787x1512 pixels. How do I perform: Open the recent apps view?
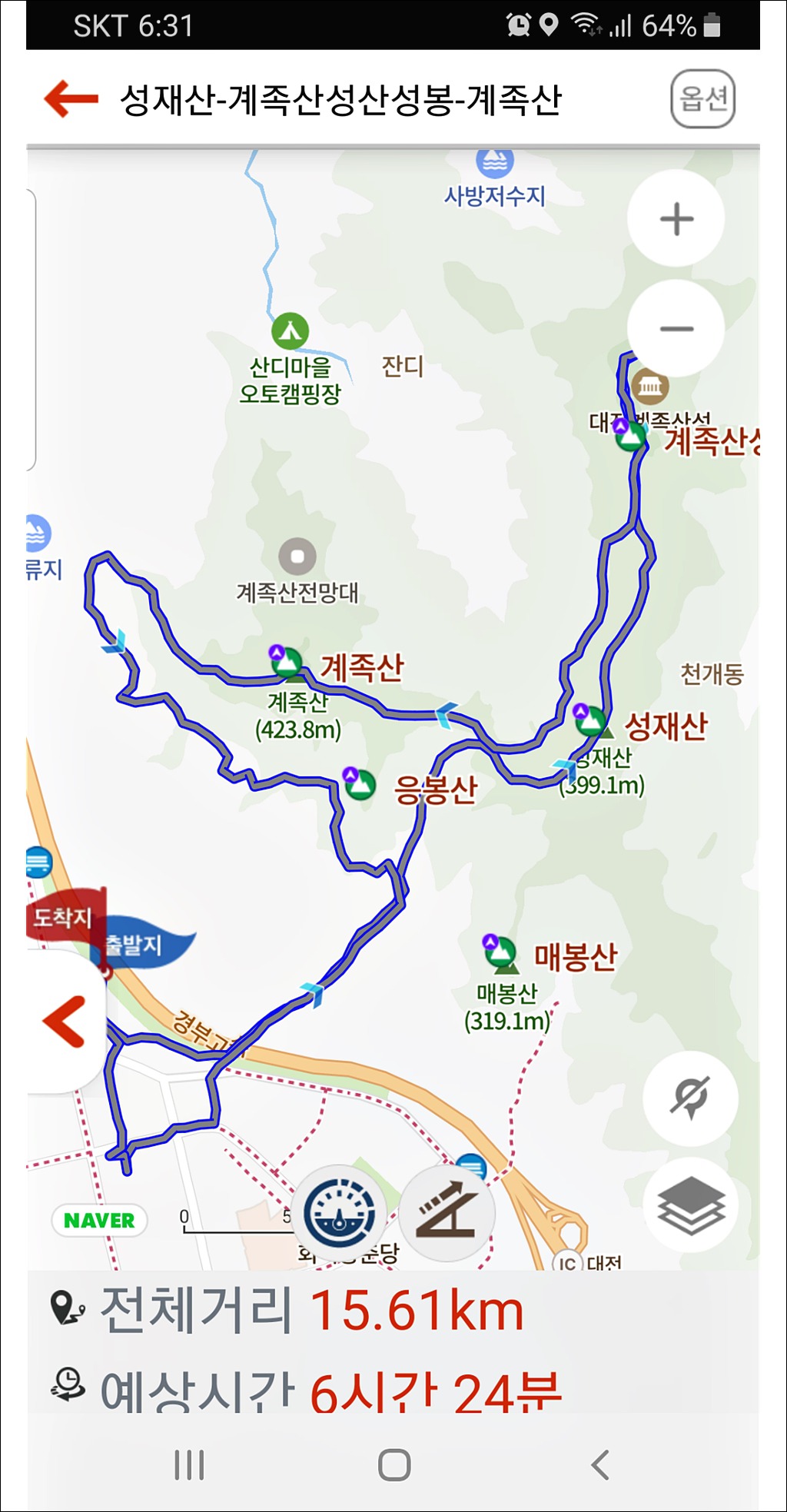pyautogui.click(x=189, y=1464)
